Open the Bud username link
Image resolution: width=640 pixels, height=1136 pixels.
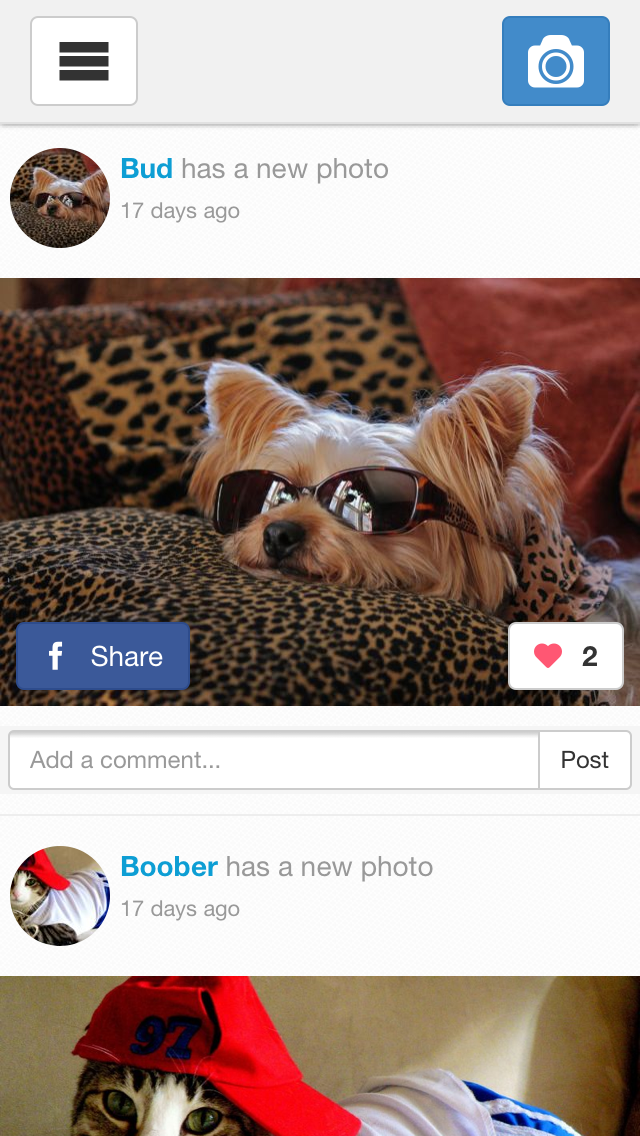click(x=146, y=169)
